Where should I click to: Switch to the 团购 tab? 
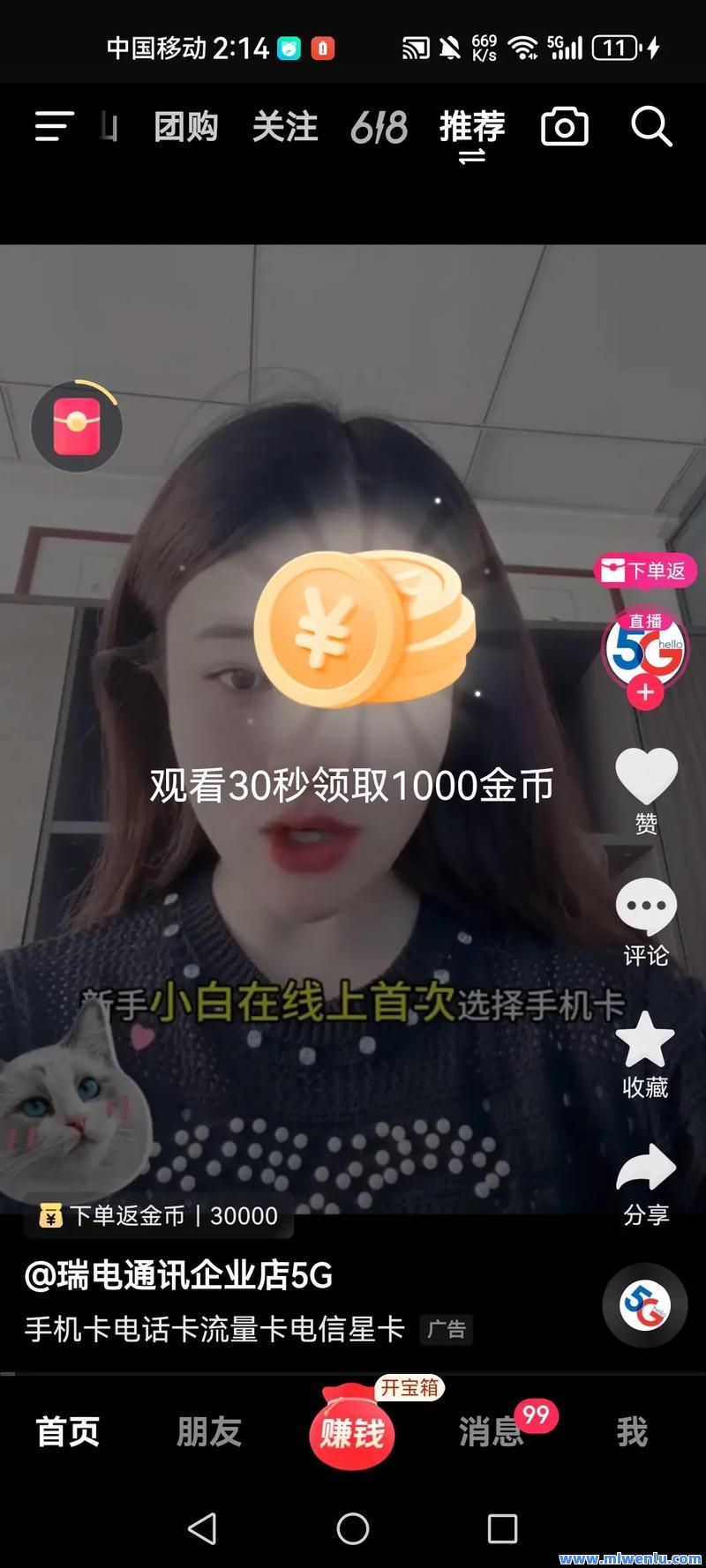(x=186, y=127)
